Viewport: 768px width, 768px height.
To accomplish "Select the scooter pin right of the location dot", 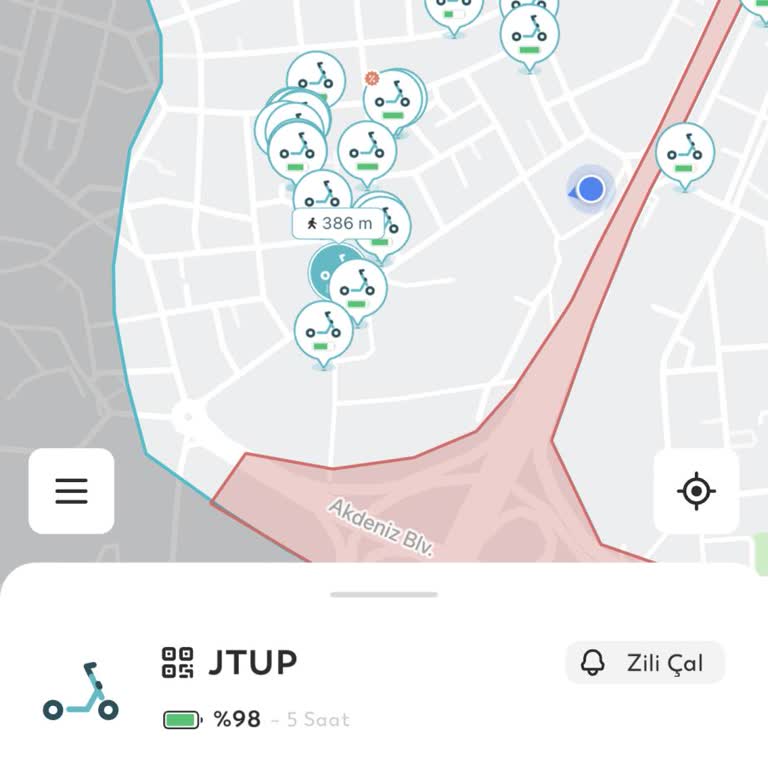I will tap(685, 152).
